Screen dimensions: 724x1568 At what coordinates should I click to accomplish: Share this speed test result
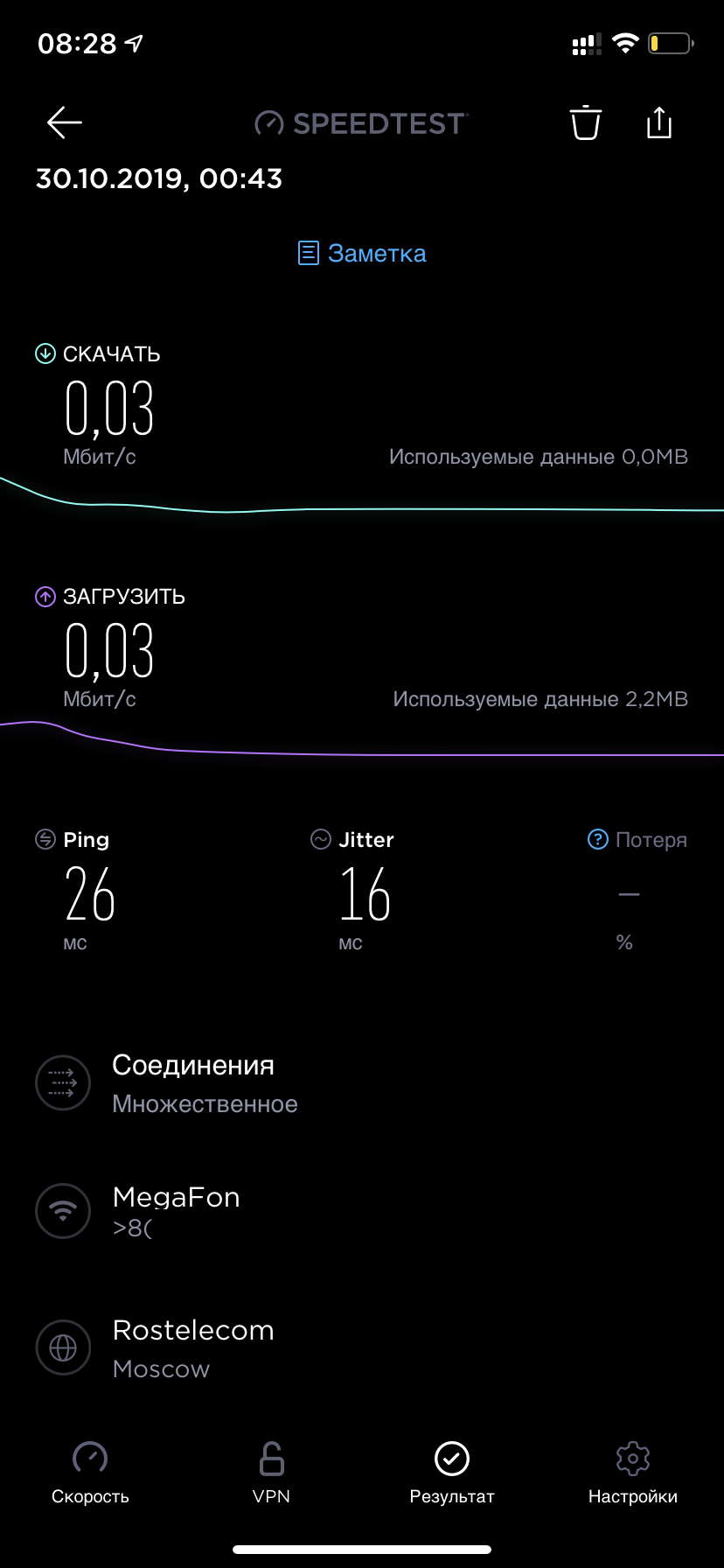tap(659, 122)
